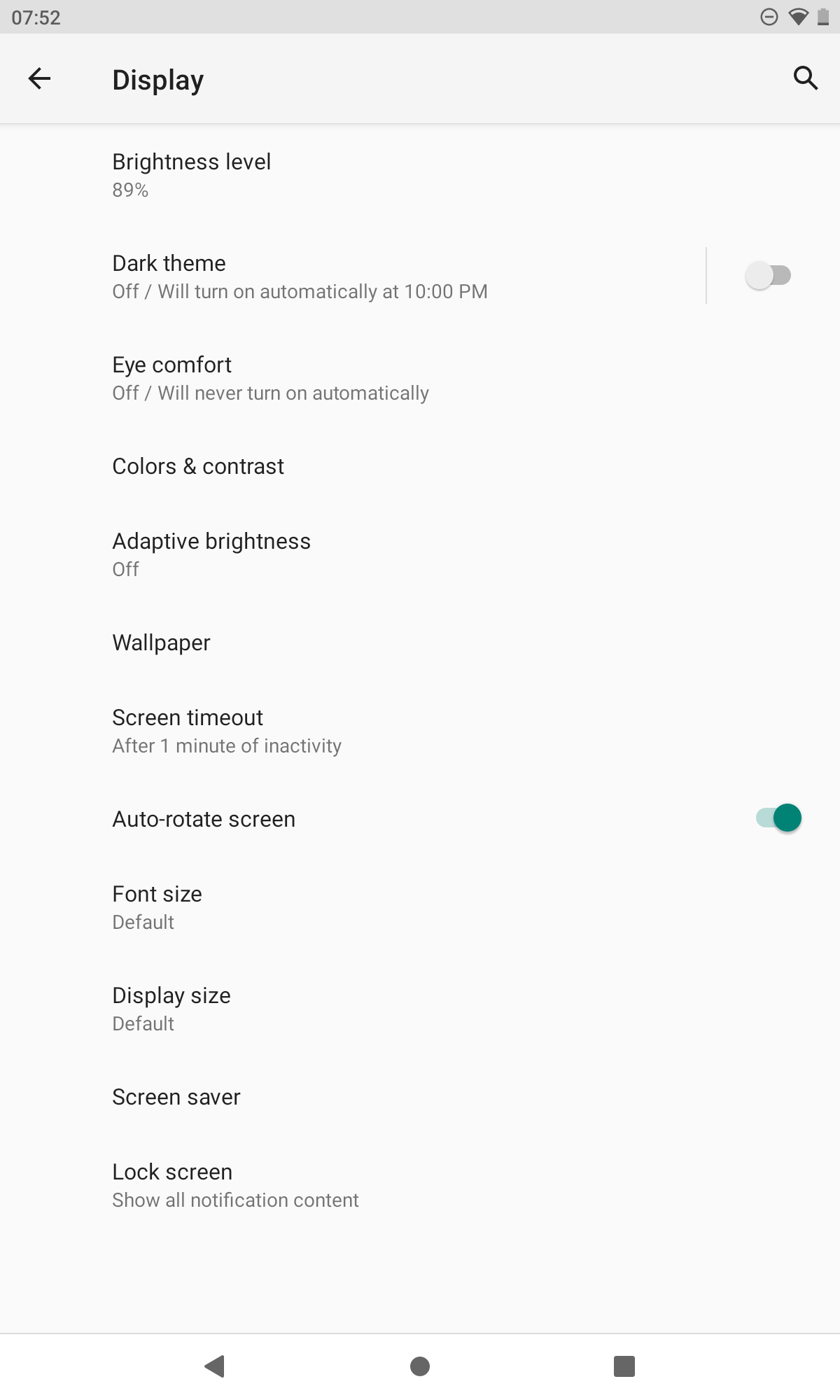The height and width of the screenshot is (1400, 840).
Task: Open Screen saver settings
Action: tap(420, 1097)
